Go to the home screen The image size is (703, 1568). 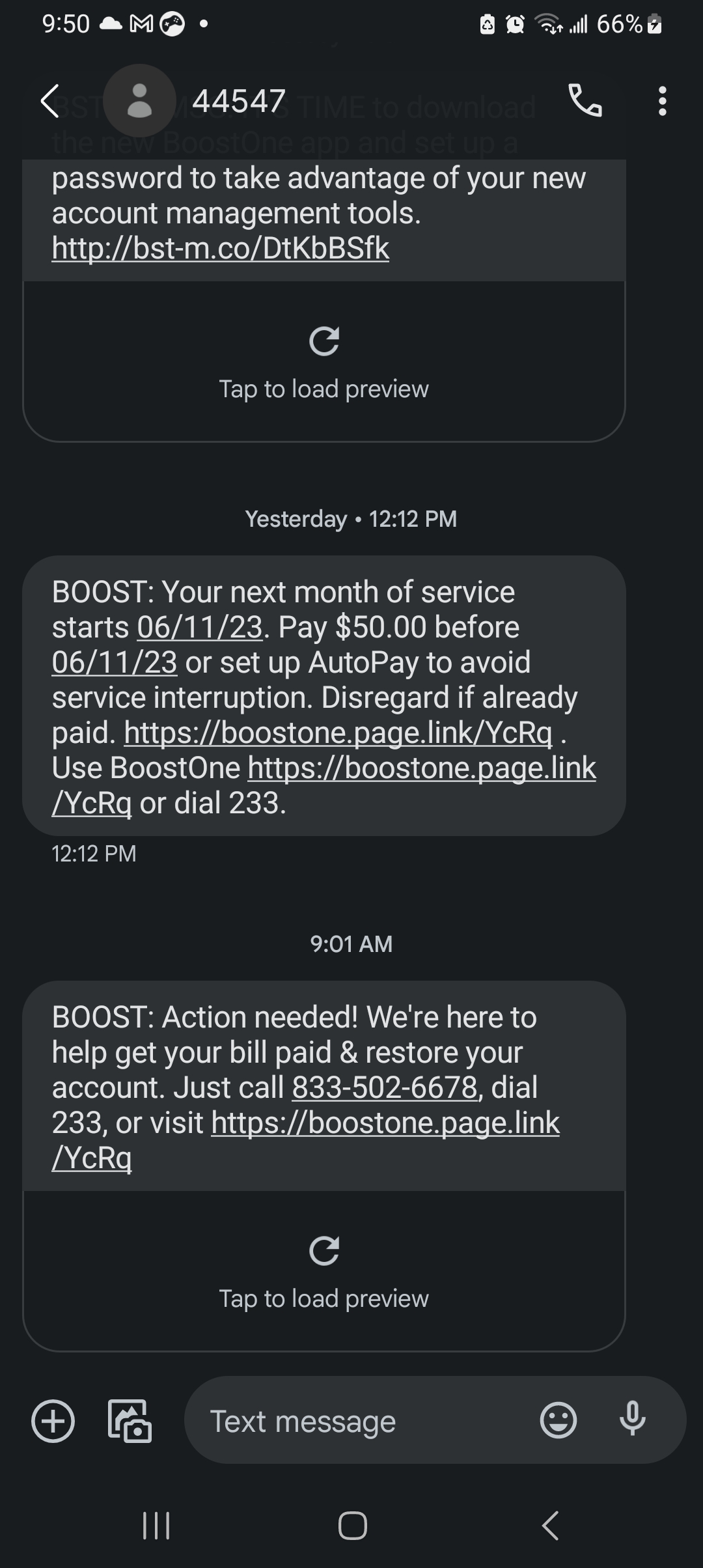pos(352,1526)
